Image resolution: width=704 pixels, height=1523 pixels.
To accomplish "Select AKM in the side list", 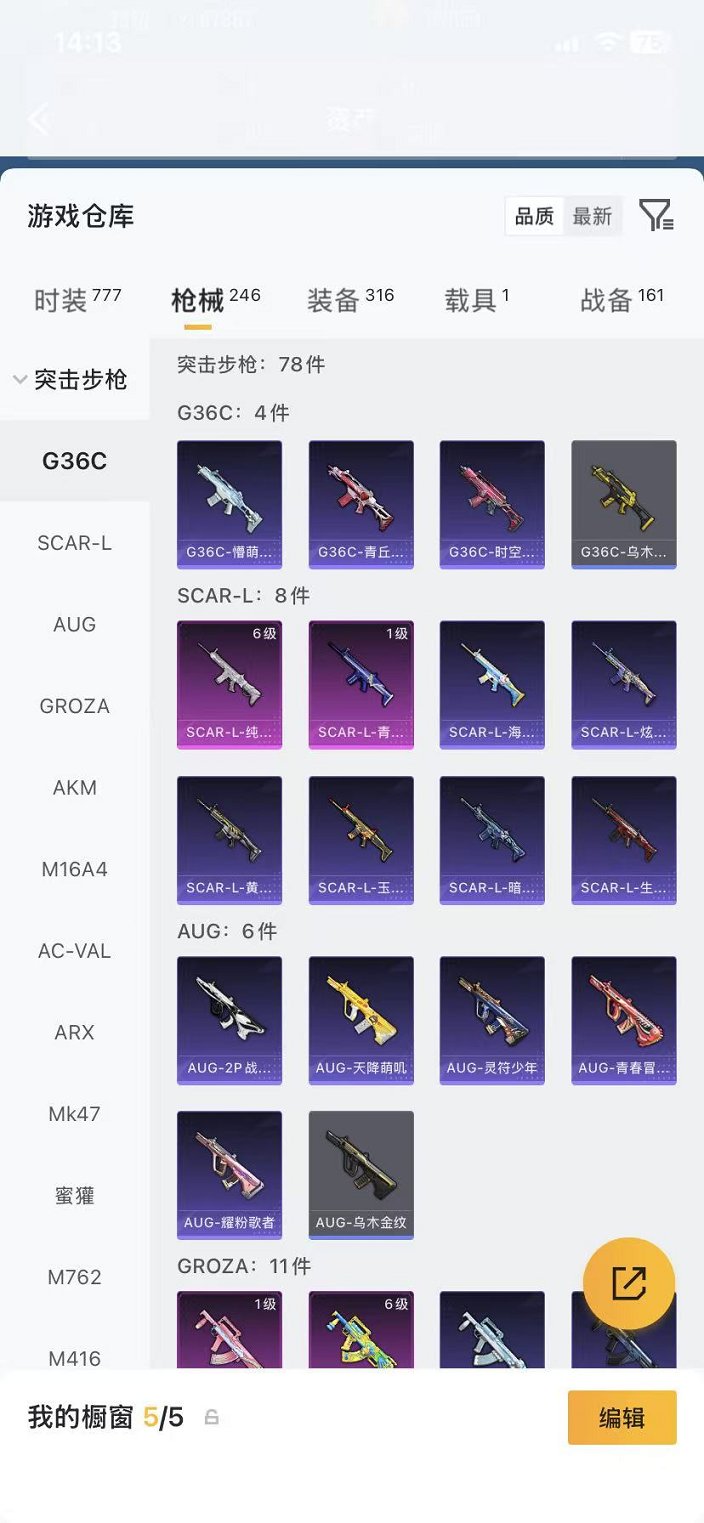I will click(74, 788).
